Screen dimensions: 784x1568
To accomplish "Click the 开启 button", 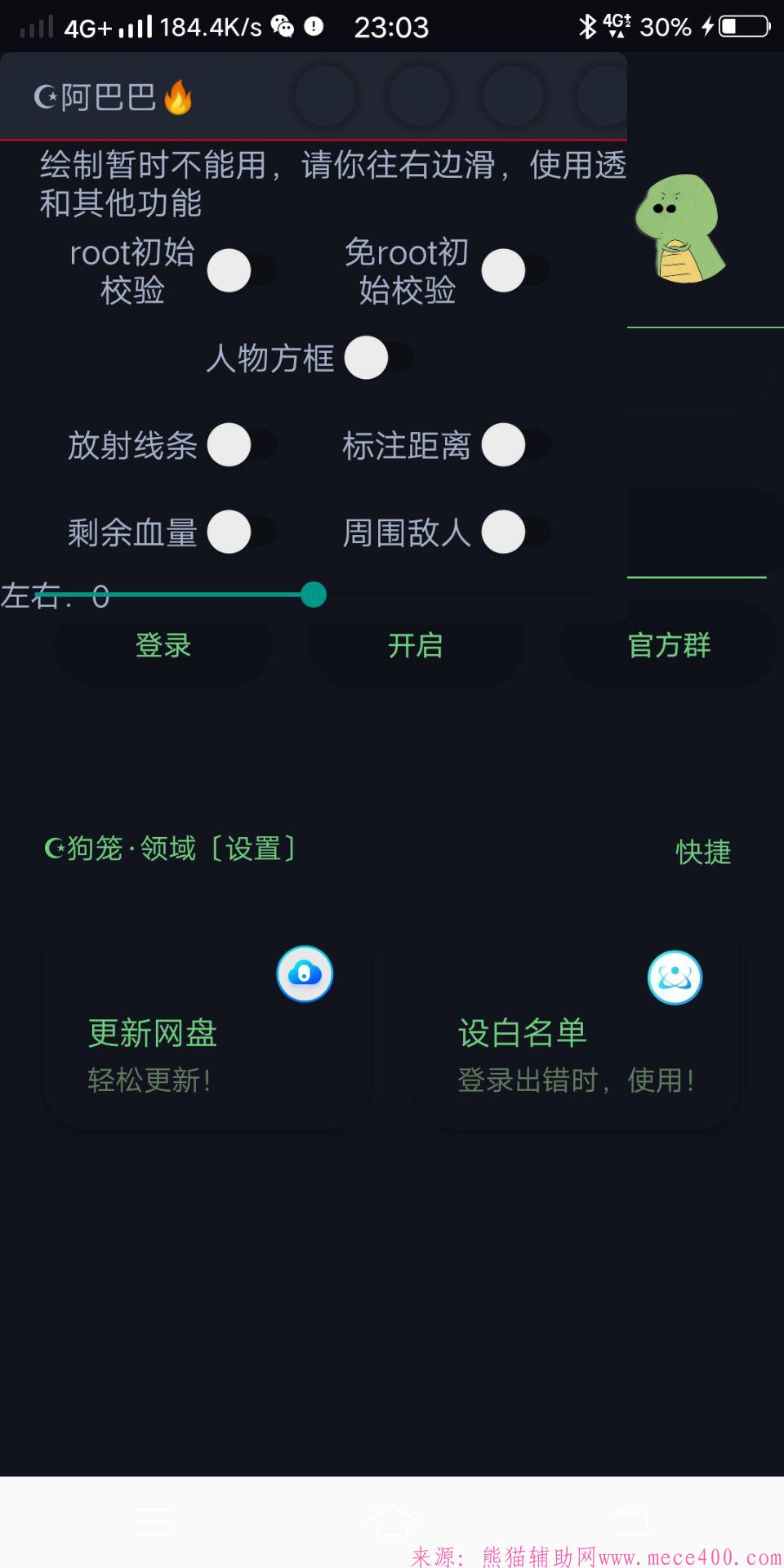I will 416,645.
